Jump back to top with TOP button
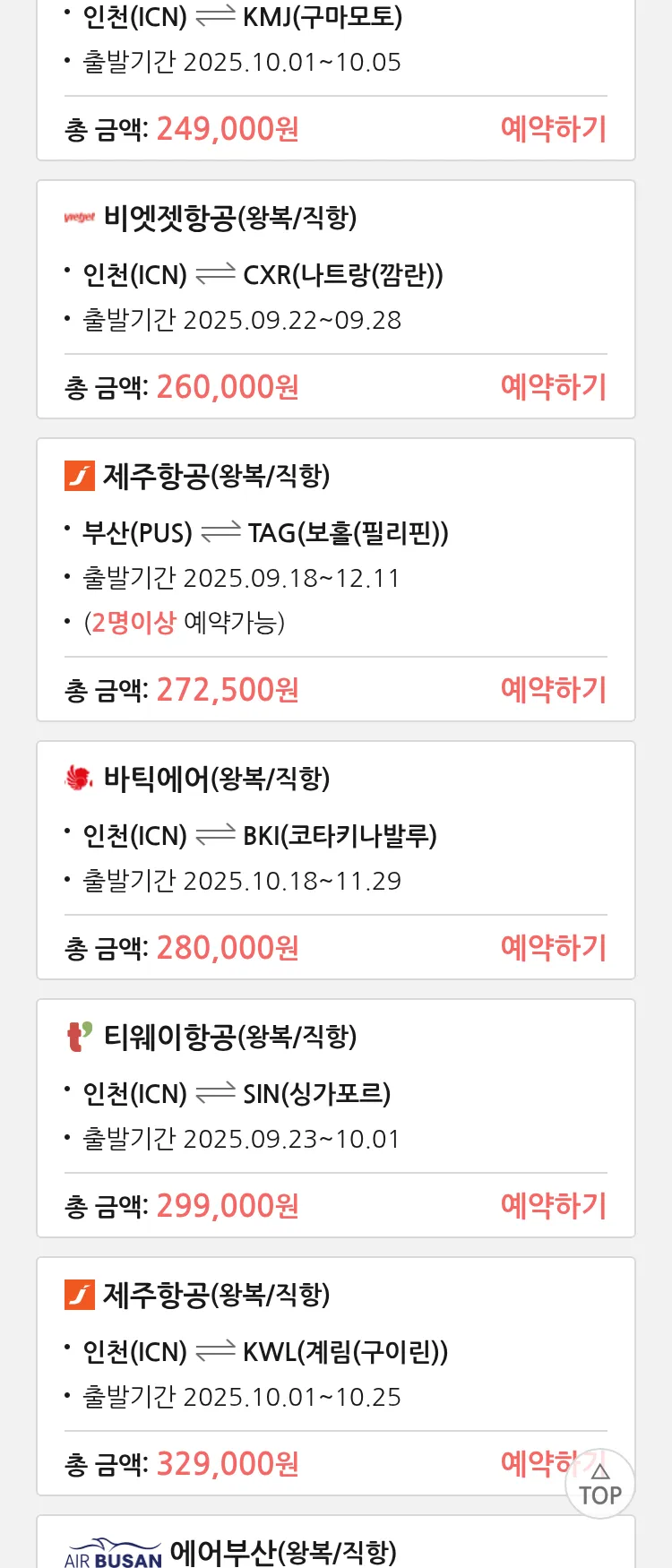 [599, 1485]
